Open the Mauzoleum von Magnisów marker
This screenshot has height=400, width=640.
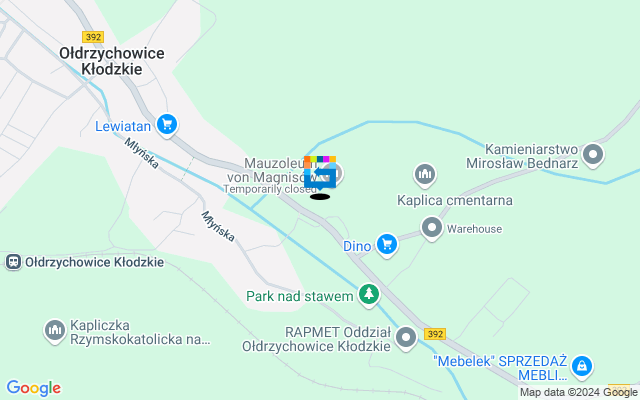pos(335,175)
